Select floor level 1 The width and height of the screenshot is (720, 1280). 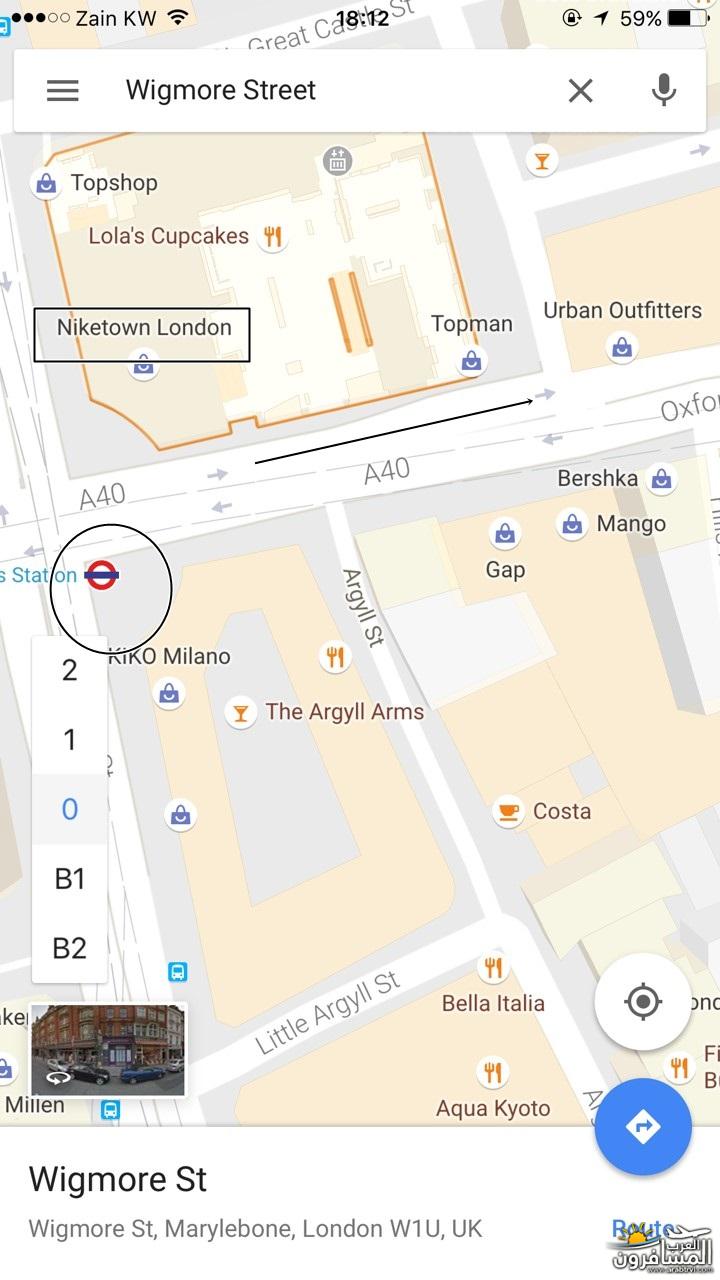[x=69, y=740]
